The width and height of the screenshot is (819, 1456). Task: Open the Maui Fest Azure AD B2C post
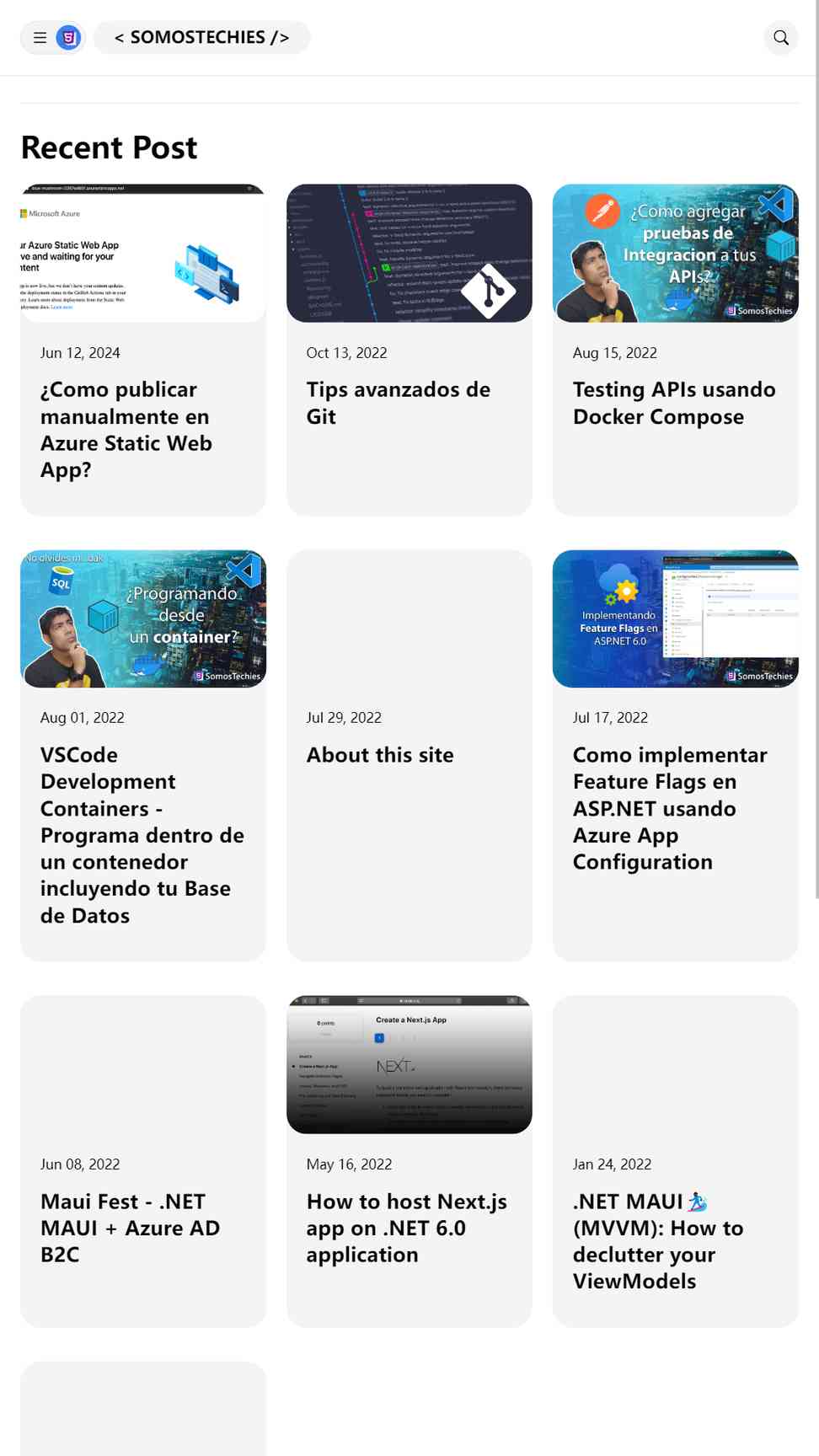pos(143,1161)
